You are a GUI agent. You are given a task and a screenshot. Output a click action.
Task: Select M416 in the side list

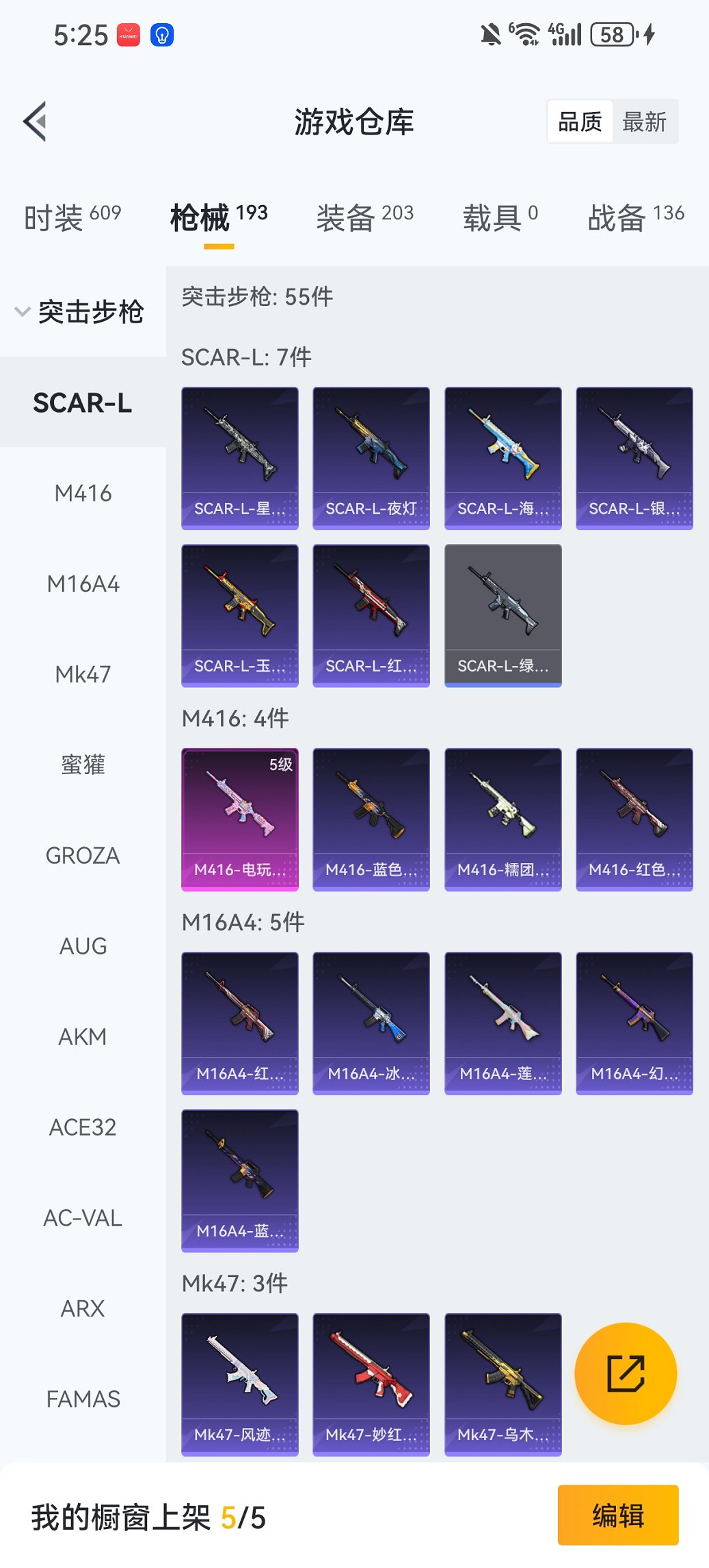pos(83,493)
